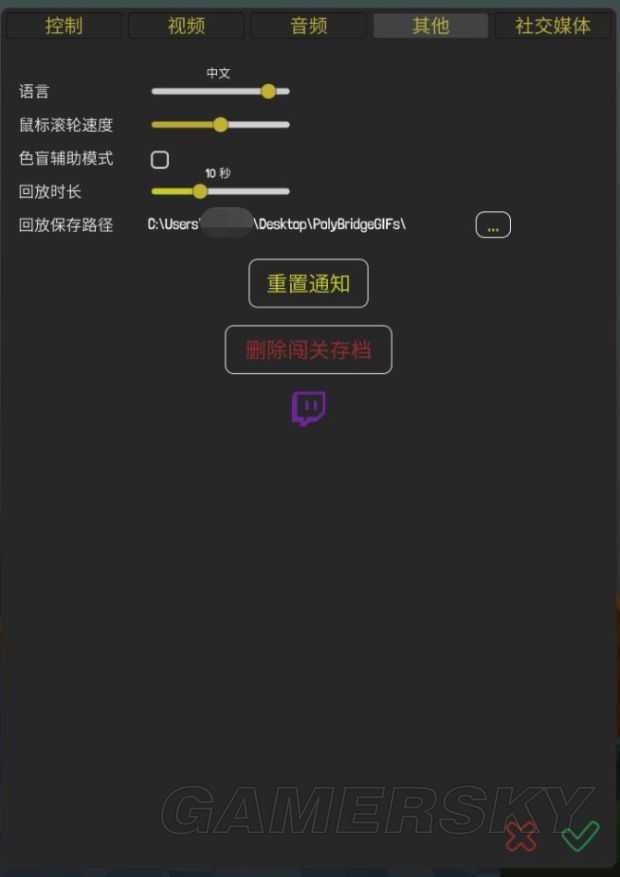Go to the 社交媒体 tab
This screenshot has height=877, width=620.
552,26
